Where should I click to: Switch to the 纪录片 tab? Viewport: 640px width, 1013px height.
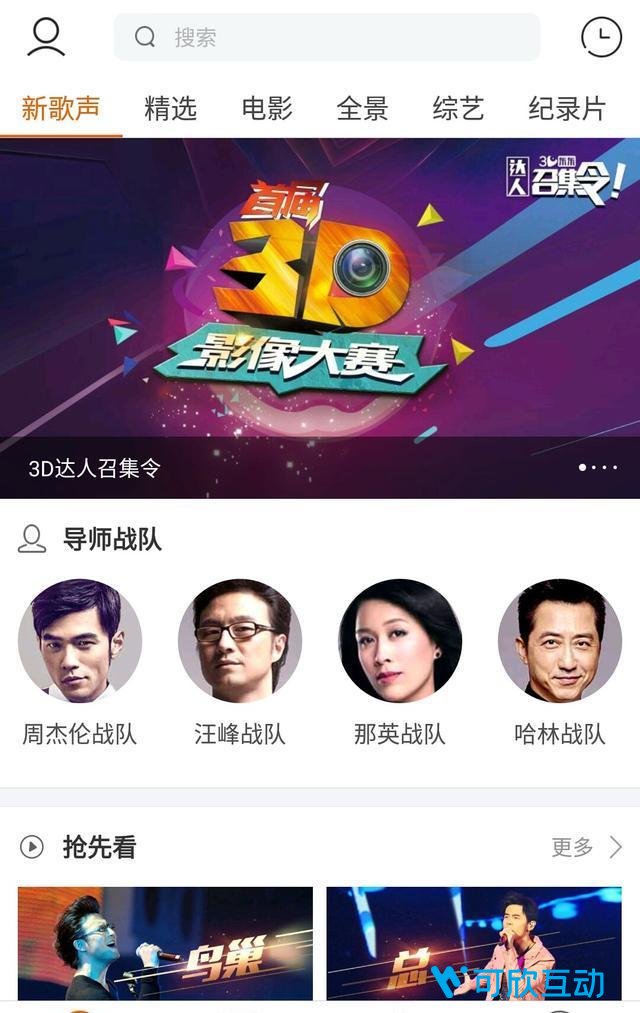point(567,108)
